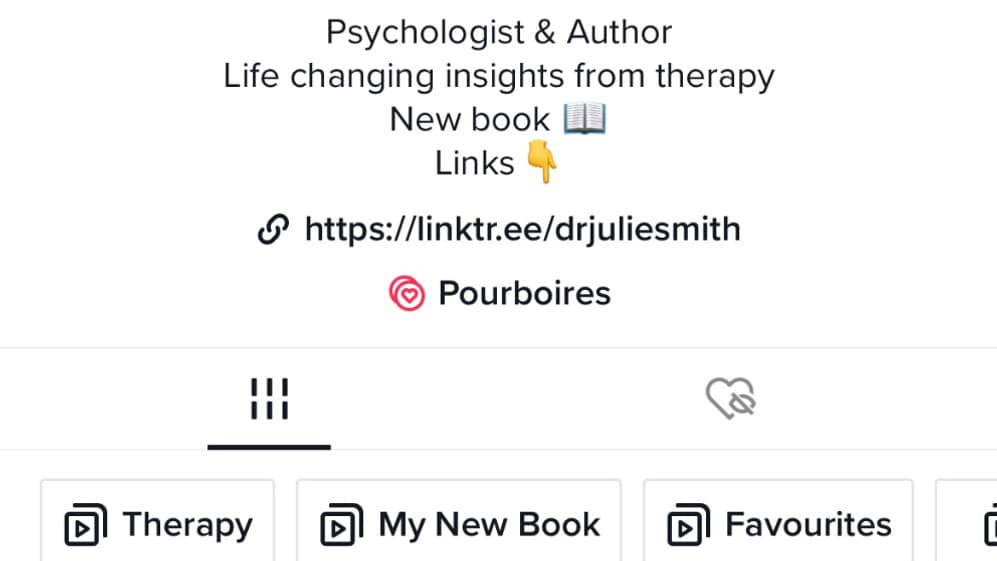
Task: Switch to the videos grid tab
Action: tap(269, 399)
